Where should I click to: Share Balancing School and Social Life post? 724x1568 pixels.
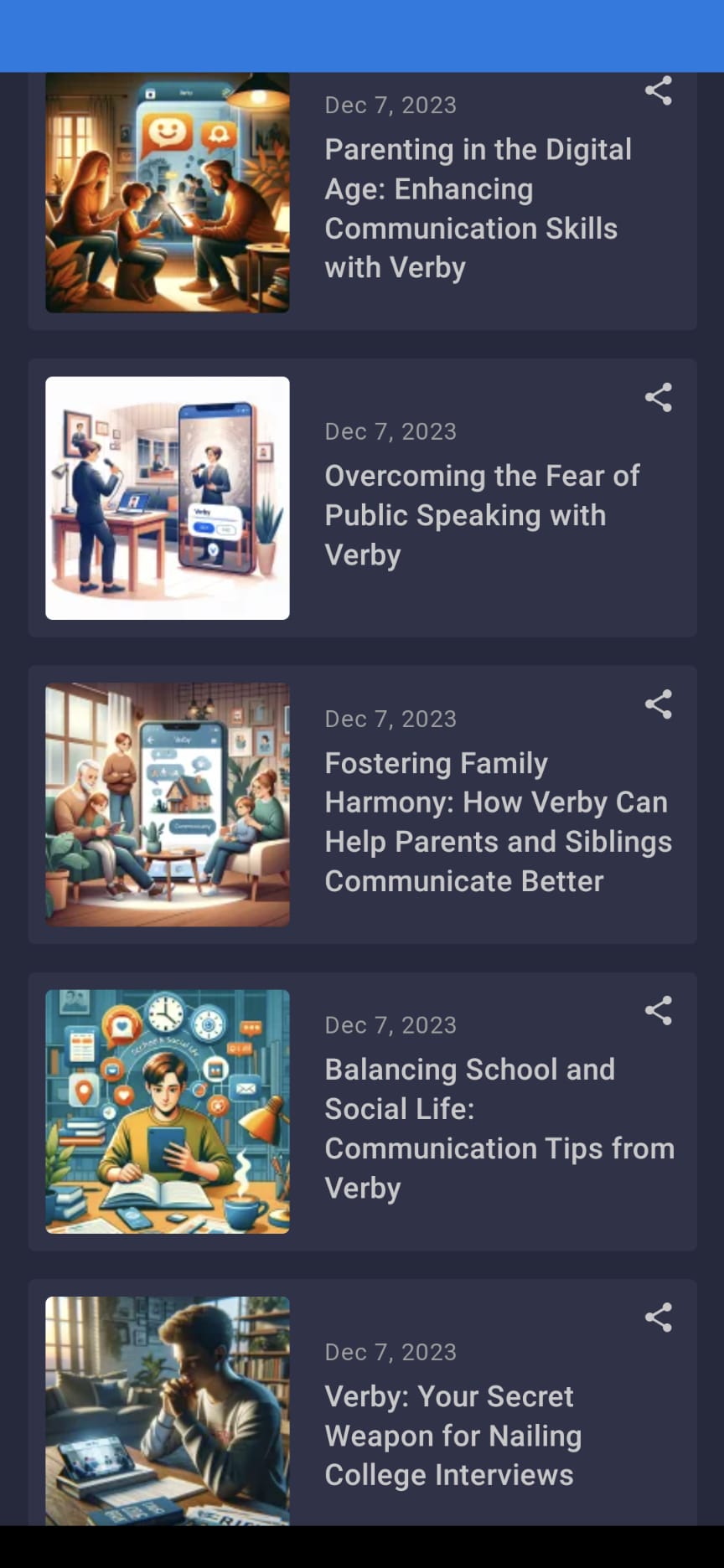pyautogui.click(x=659, y=1010)
